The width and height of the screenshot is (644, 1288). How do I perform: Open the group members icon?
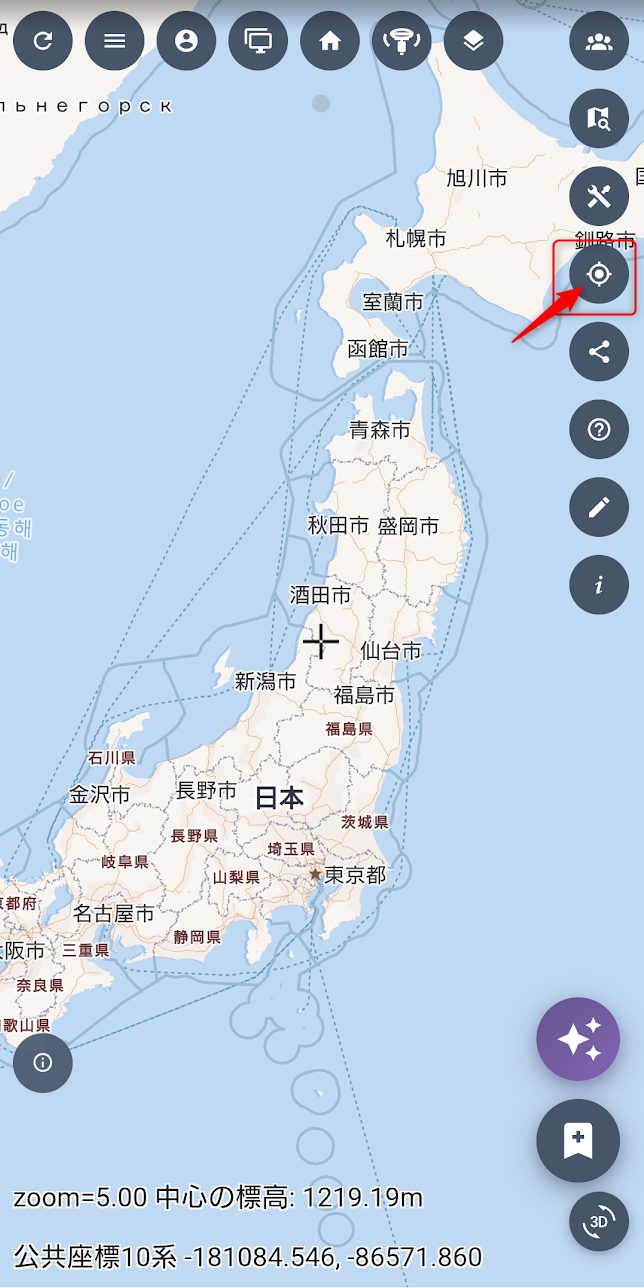pos(599,41)
